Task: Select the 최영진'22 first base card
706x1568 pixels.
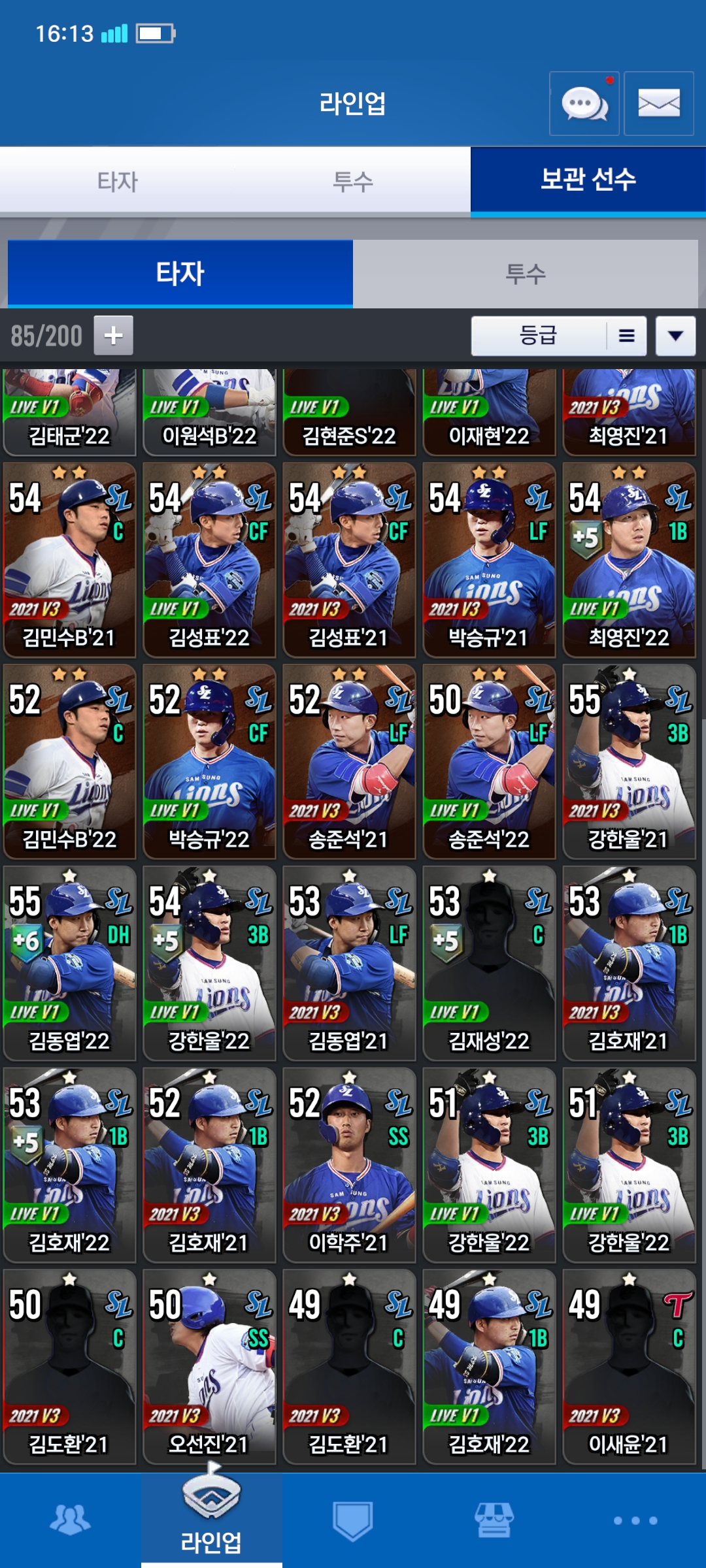Action: click(x=629, y=560)
